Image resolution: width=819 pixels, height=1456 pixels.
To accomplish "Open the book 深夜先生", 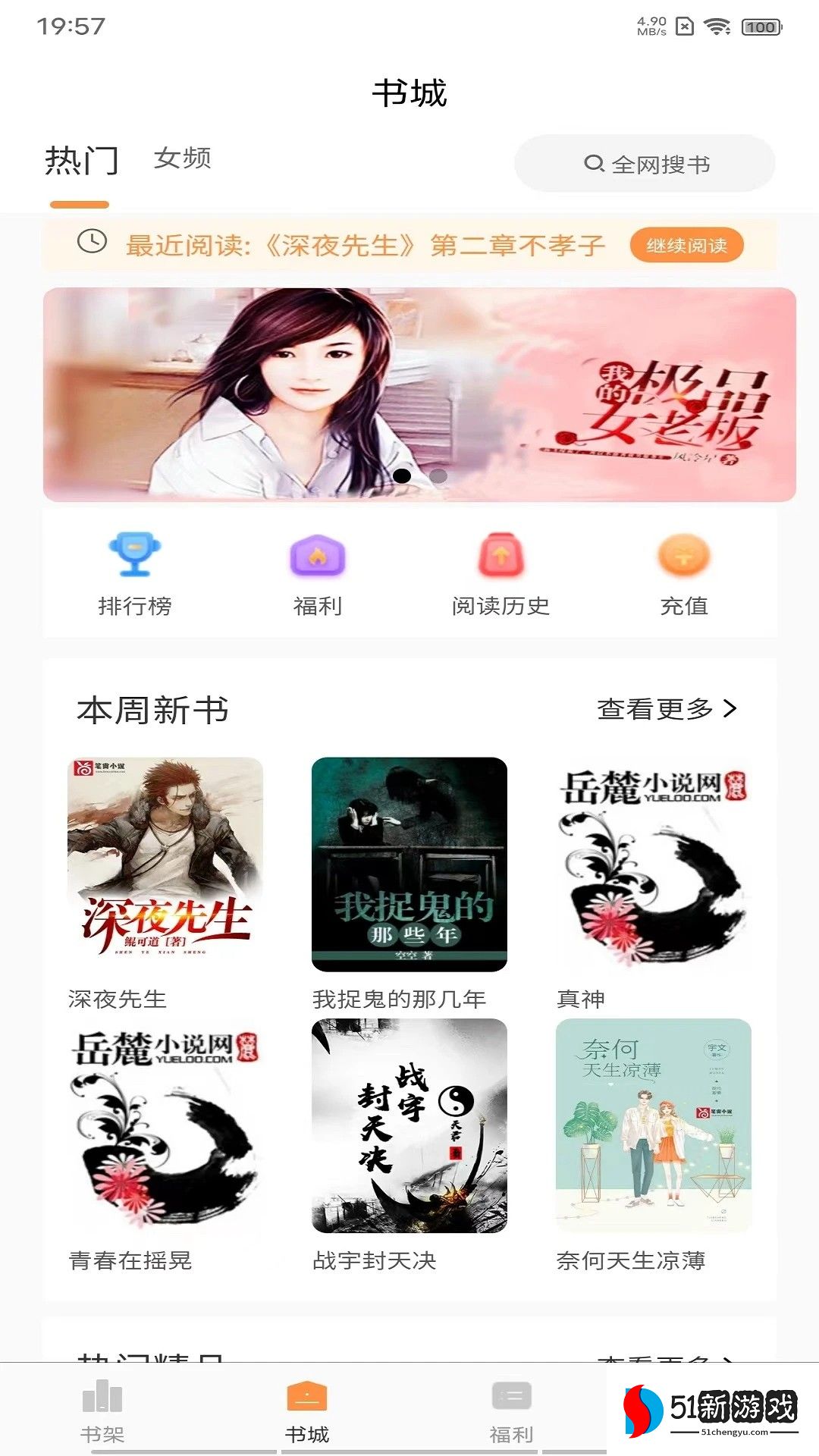I will 165,864.
